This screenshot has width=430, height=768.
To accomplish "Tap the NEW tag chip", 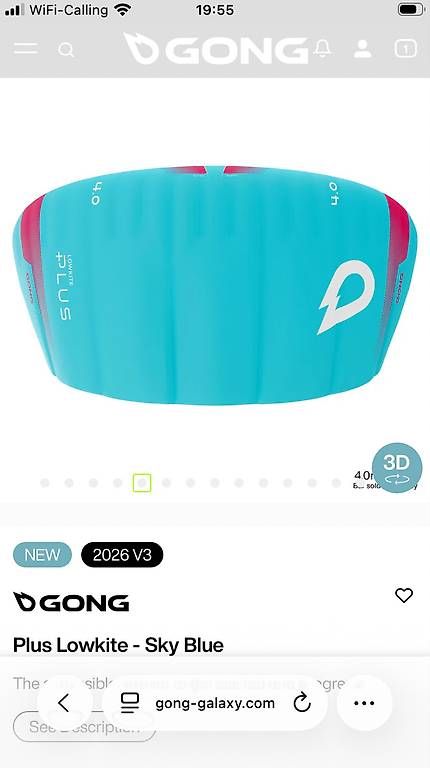I will [x=42, y=555].
